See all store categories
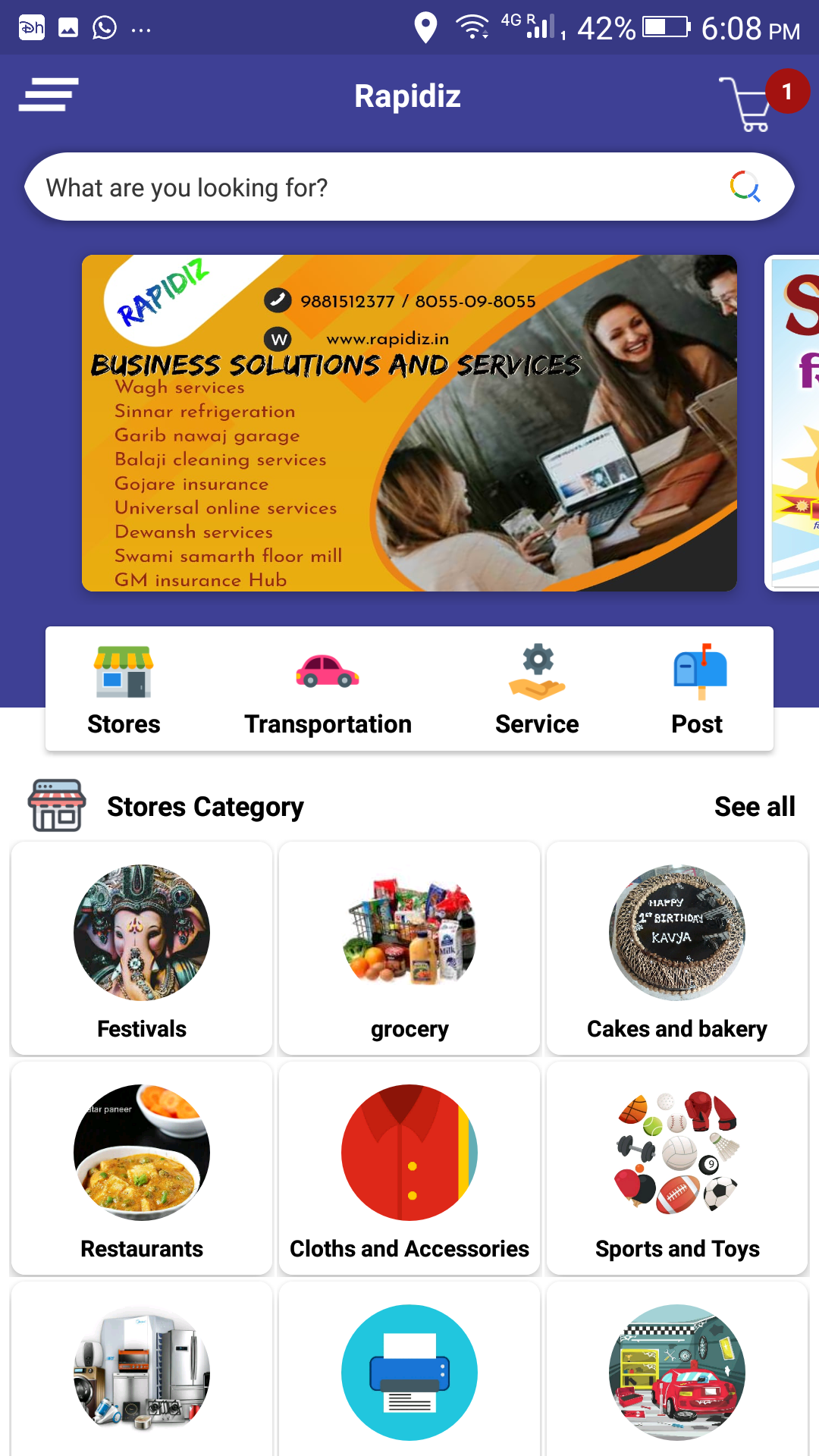The image size is (819, 1456). point(755,807)
